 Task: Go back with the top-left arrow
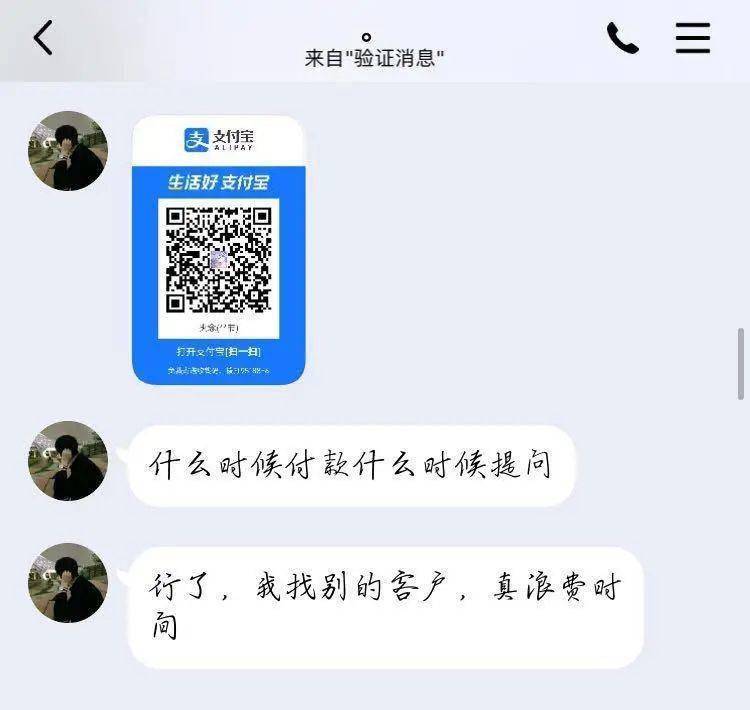coord(42,39)
